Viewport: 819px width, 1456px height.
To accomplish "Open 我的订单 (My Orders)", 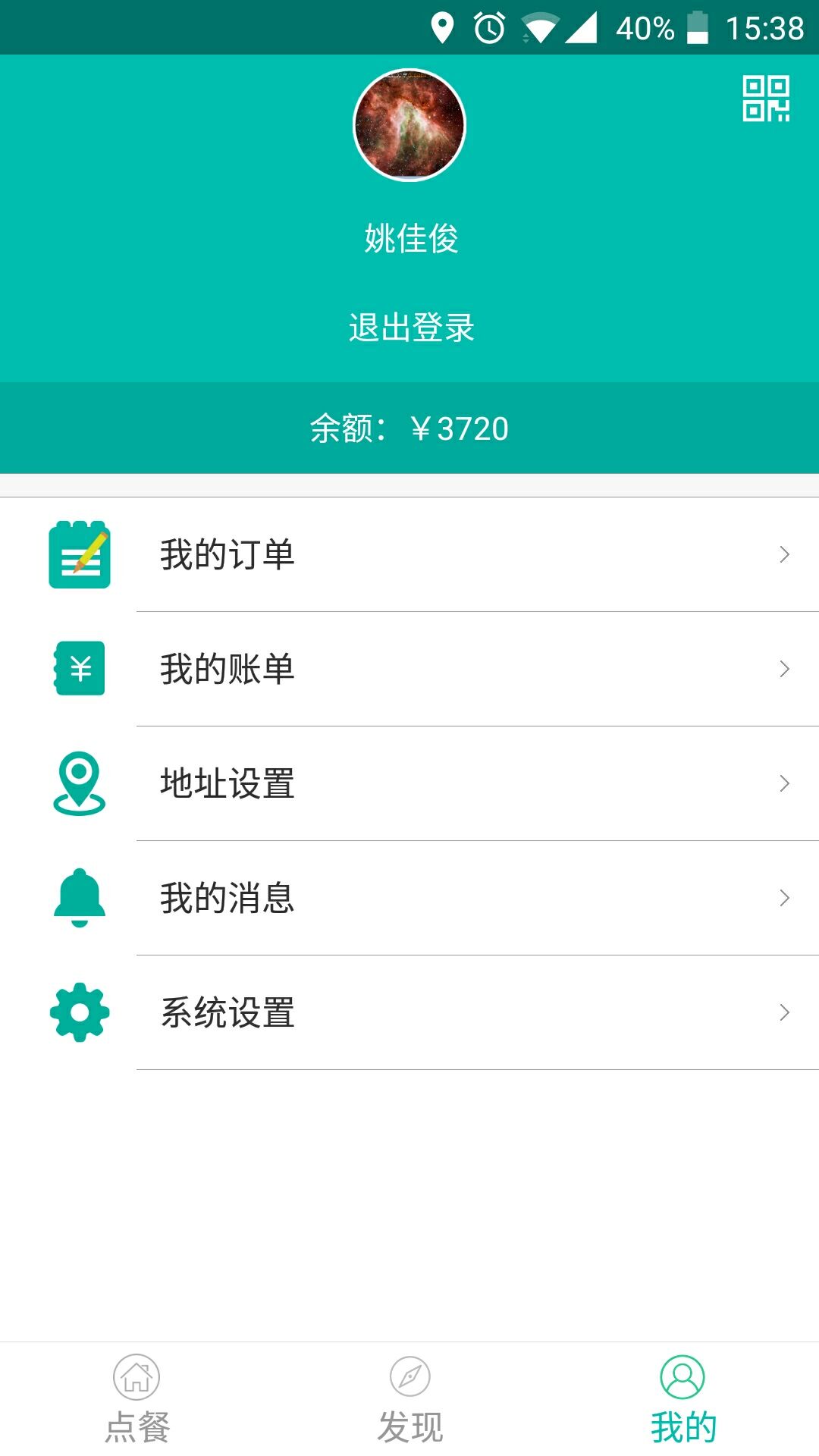I will [x=409, y=554].
